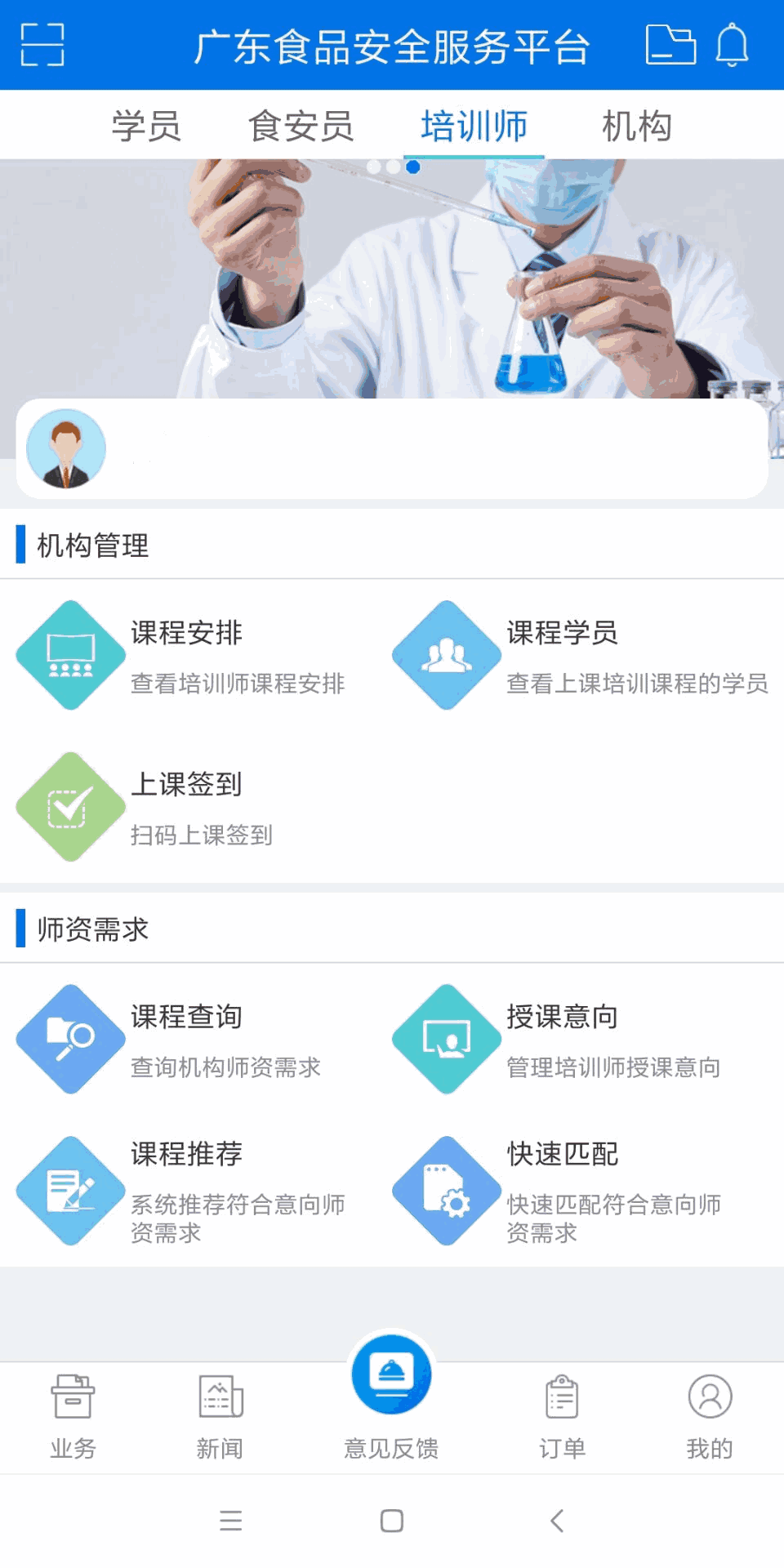Go to 业务 in bottom navigation
Image resolution: width=784 pixels, height=1568 pixels.
(x=73, y=1416)
